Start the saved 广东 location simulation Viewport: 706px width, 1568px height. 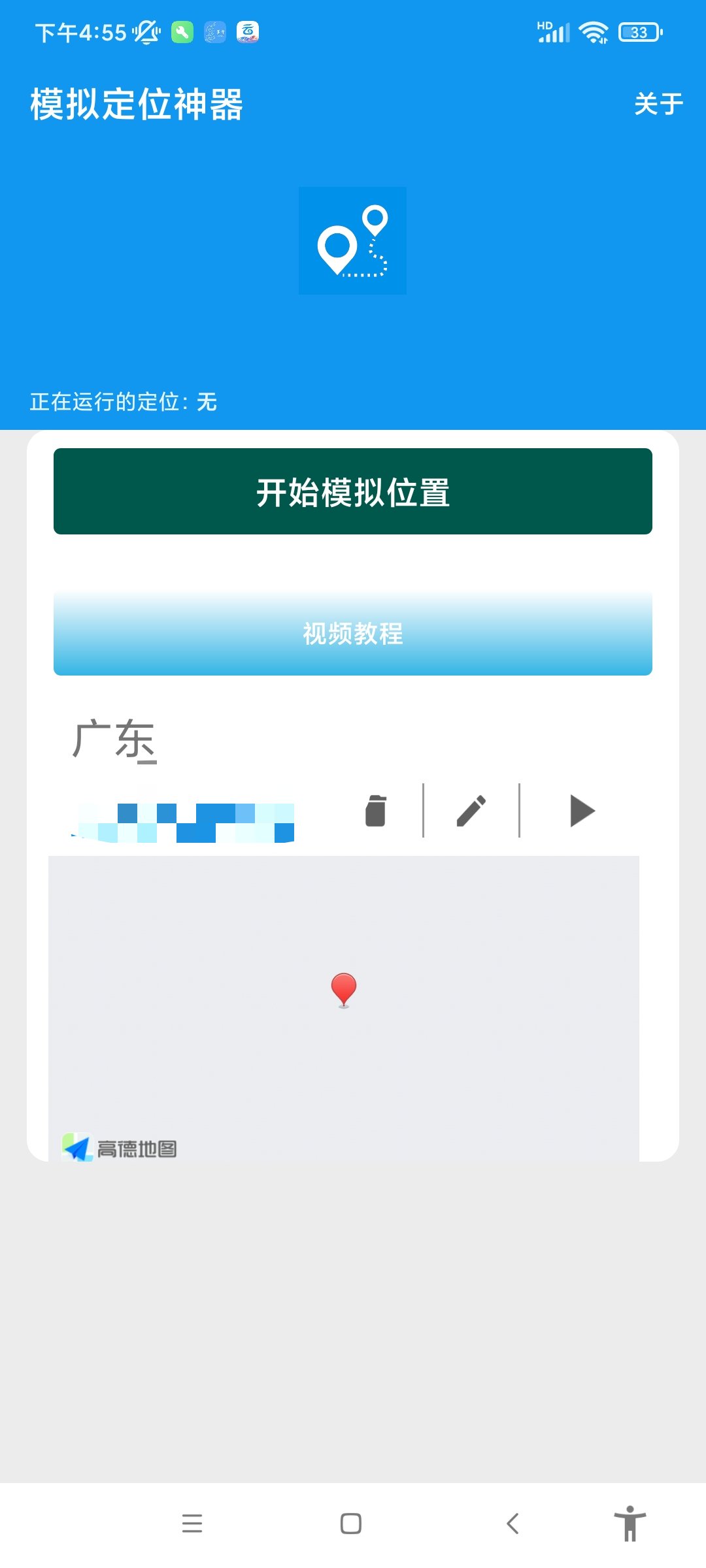point(582,811)
